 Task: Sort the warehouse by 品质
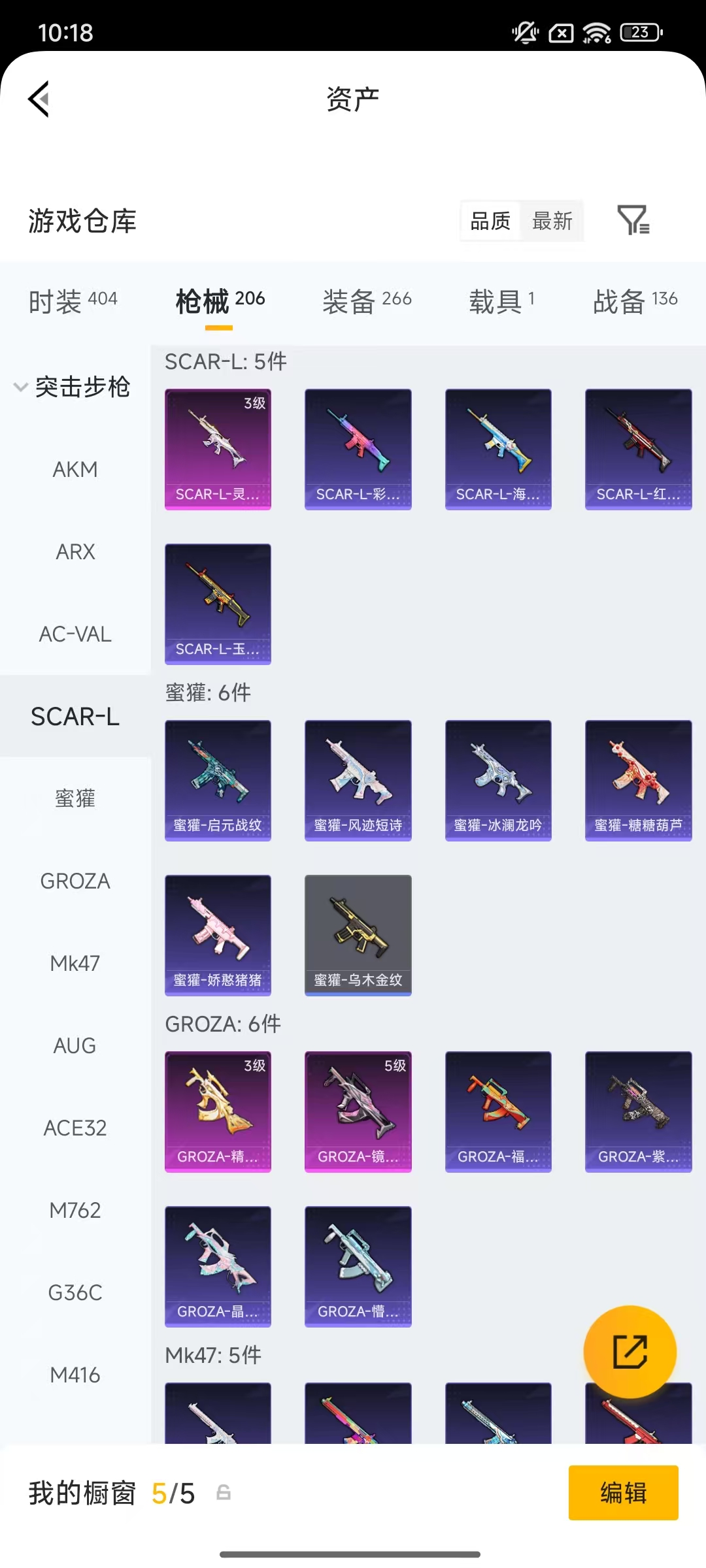(x=490, y=221)
